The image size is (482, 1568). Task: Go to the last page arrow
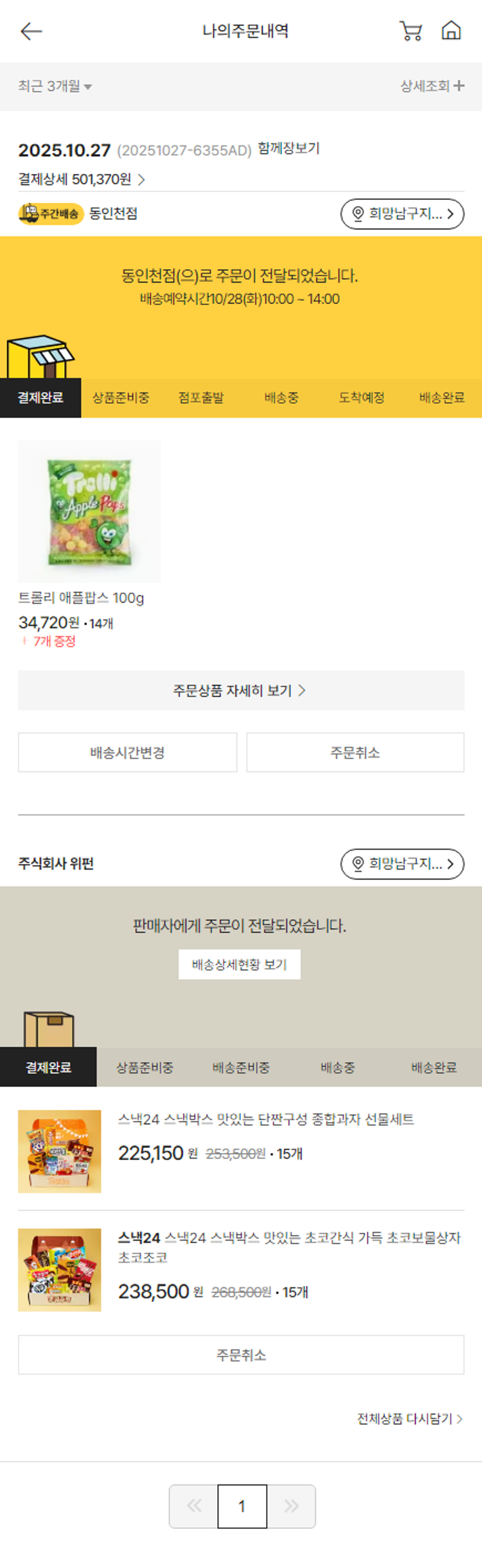[x=291, y=1506]
